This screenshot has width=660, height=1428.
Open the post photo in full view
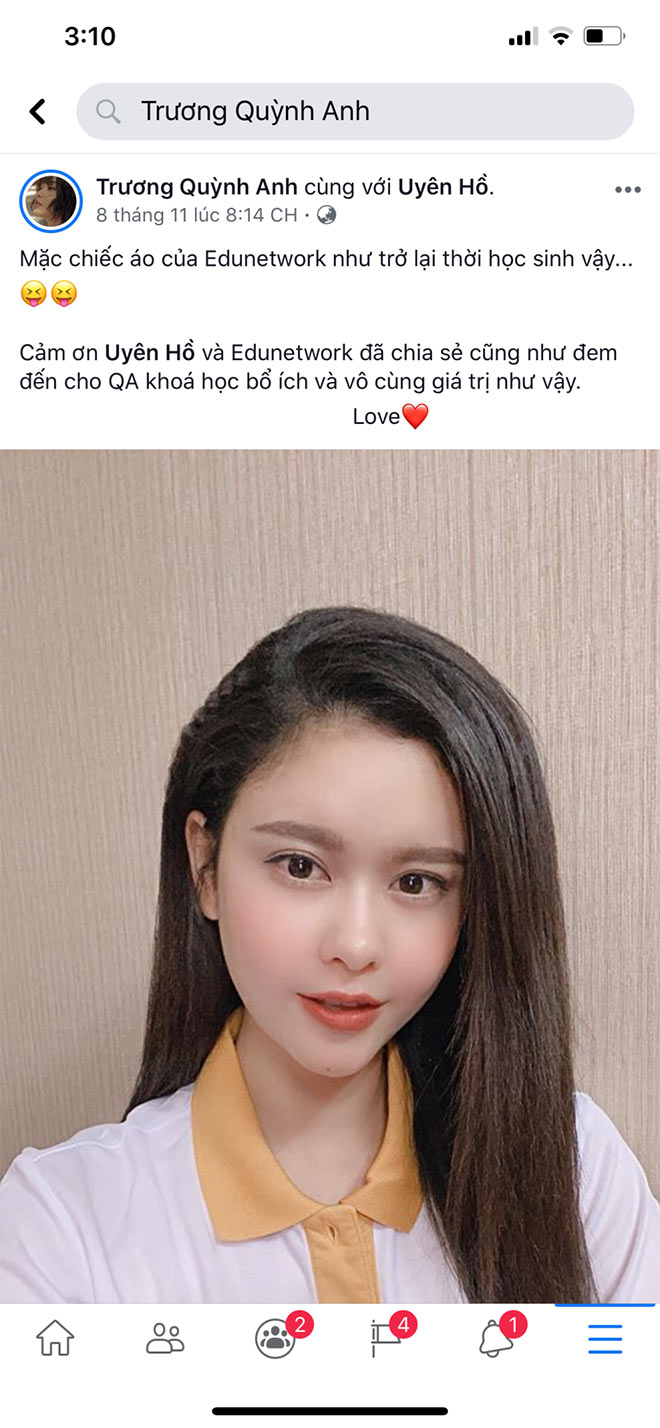(x=330, y=875)
